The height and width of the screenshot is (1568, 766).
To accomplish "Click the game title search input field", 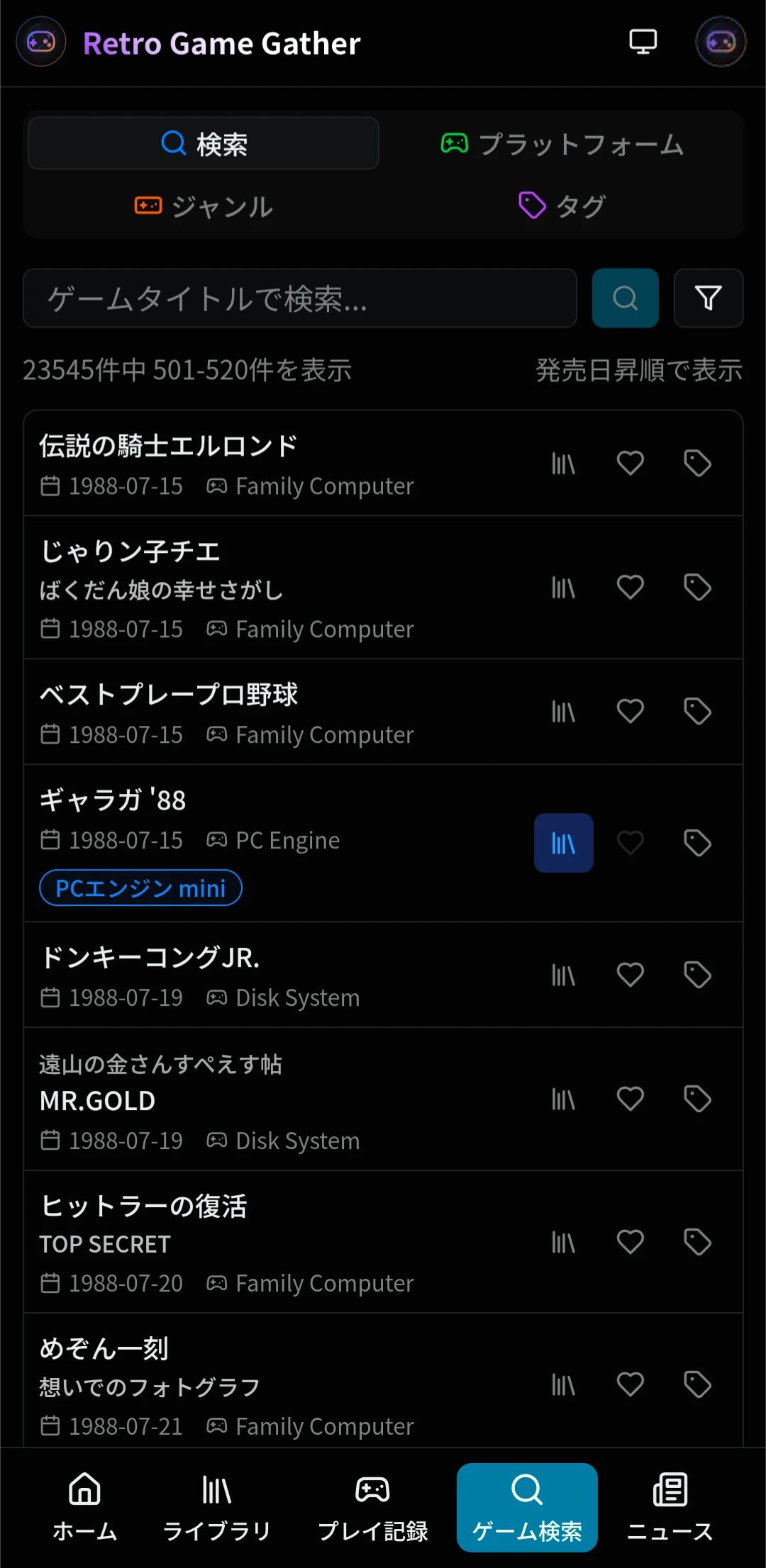I will tap(299, 298).
